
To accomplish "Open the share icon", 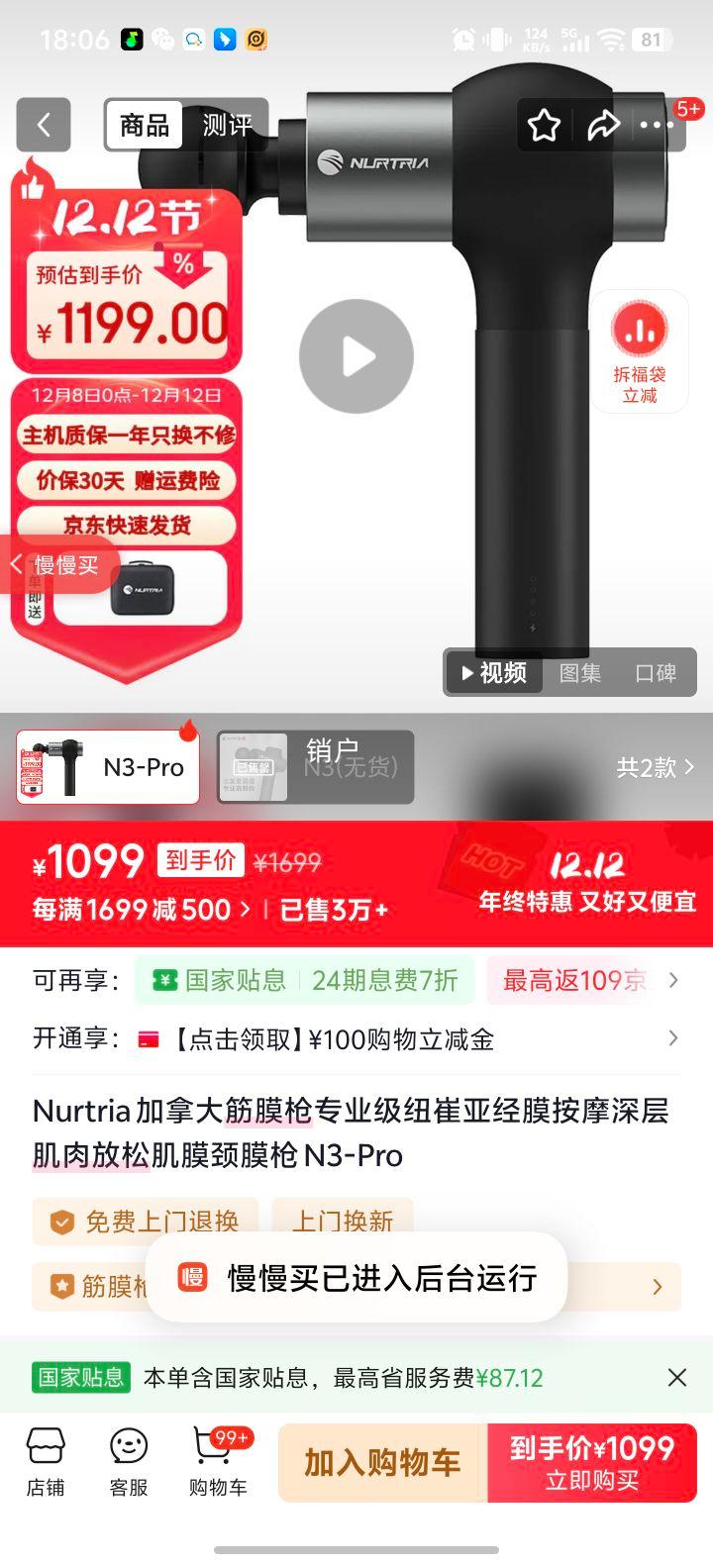I will pyautogui.click(x=604, y=125).
